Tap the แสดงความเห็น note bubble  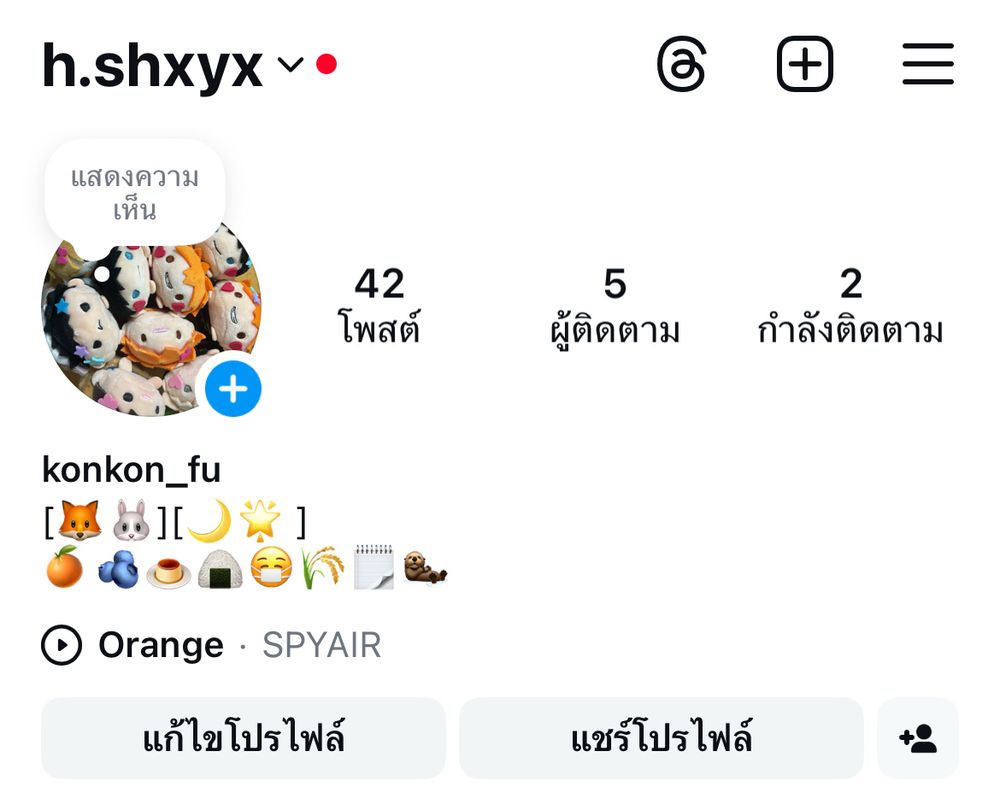(x=135, y=193)
